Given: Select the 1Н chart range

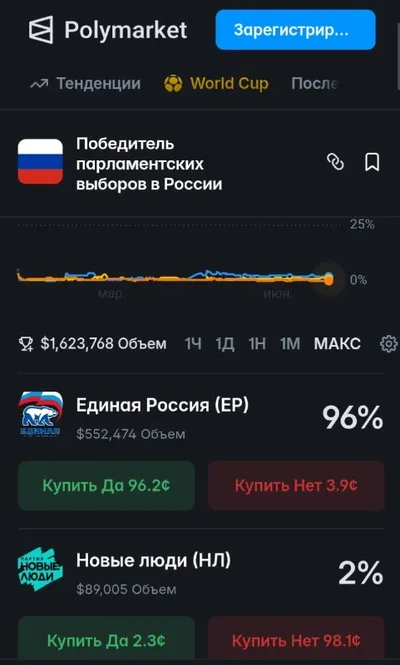Looking at the screenshot, I should (x=257, y=344).
